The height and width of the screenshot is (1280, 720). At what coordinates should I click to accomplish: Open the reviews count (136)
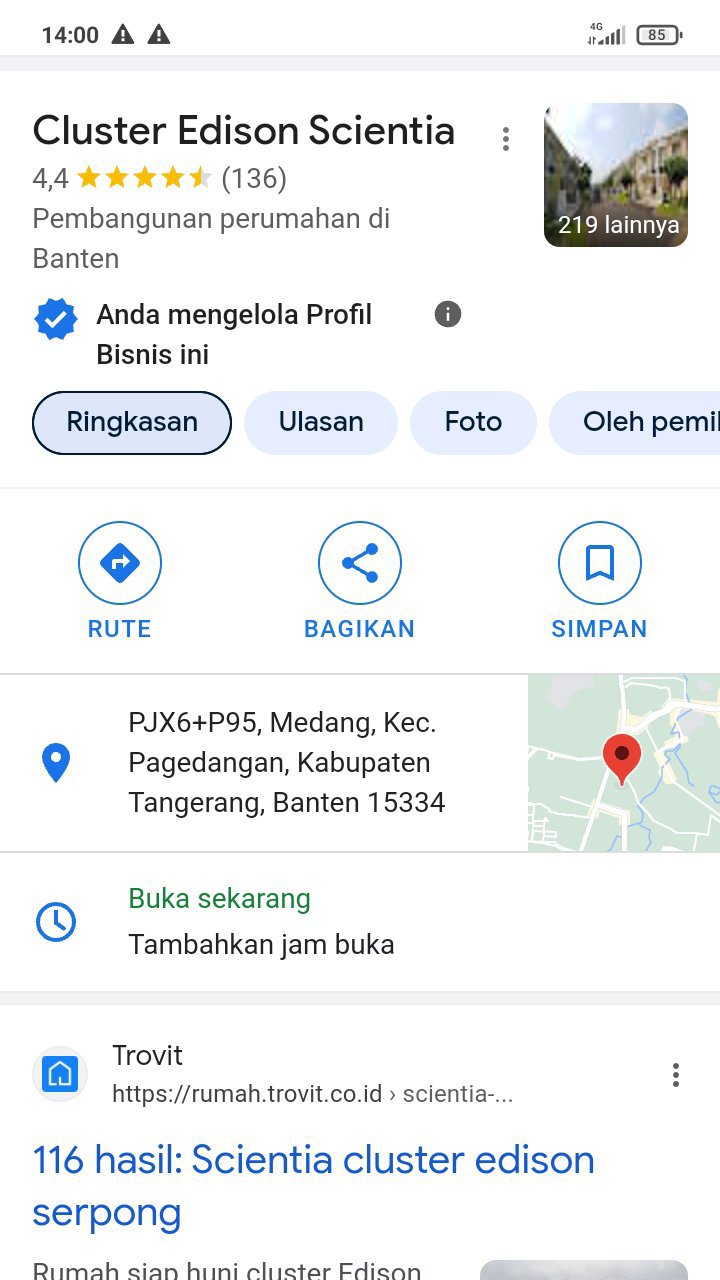(x=254, y=178)
